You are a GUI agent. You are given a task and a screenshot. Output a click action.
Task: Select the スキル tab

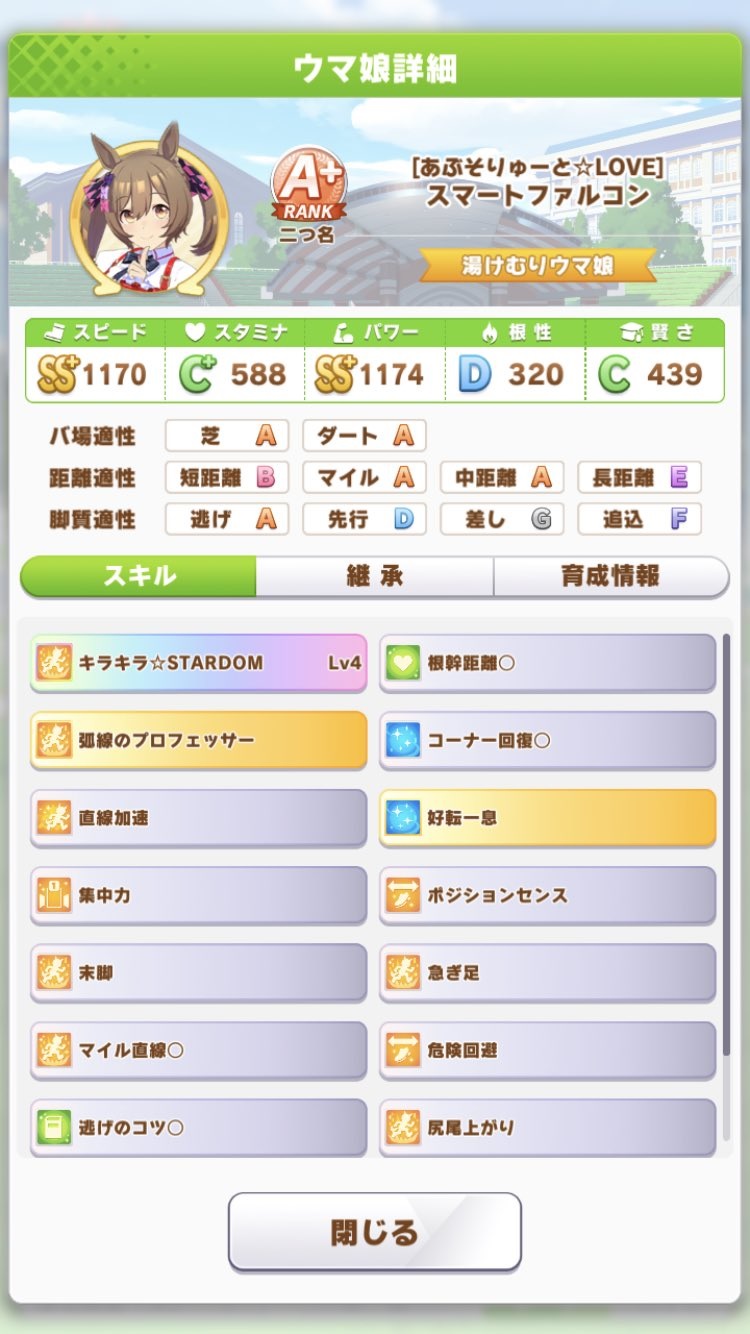pos(139,576)
